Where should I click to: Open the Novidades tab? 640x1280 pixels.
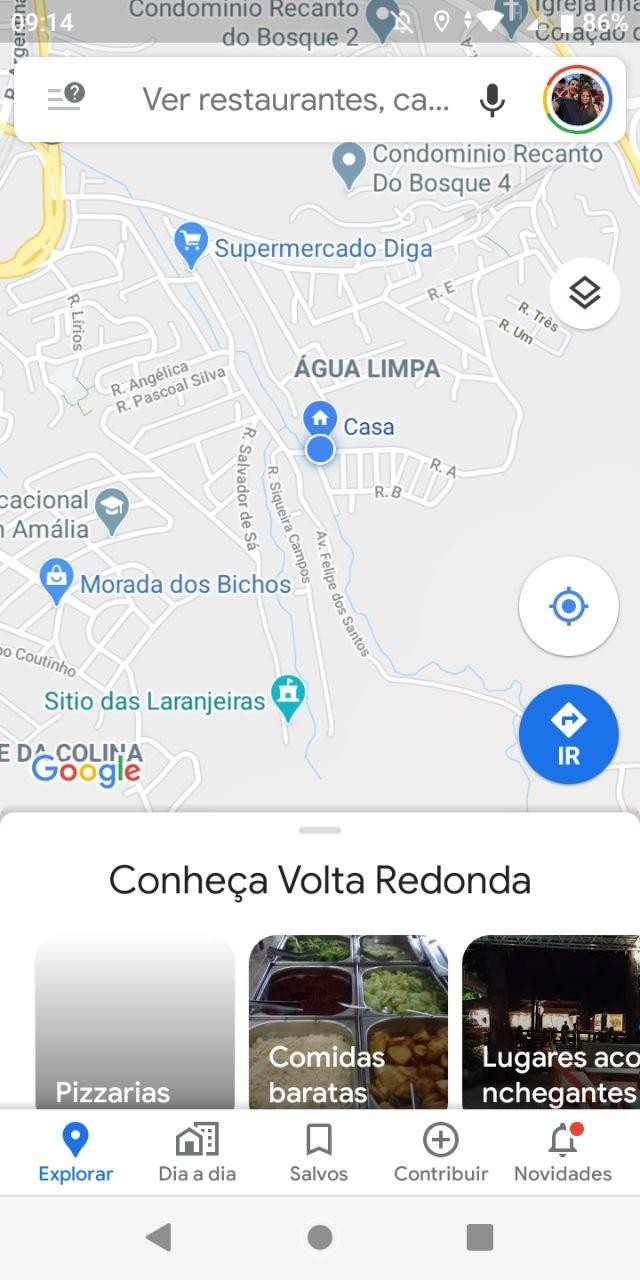(563, 1153)
